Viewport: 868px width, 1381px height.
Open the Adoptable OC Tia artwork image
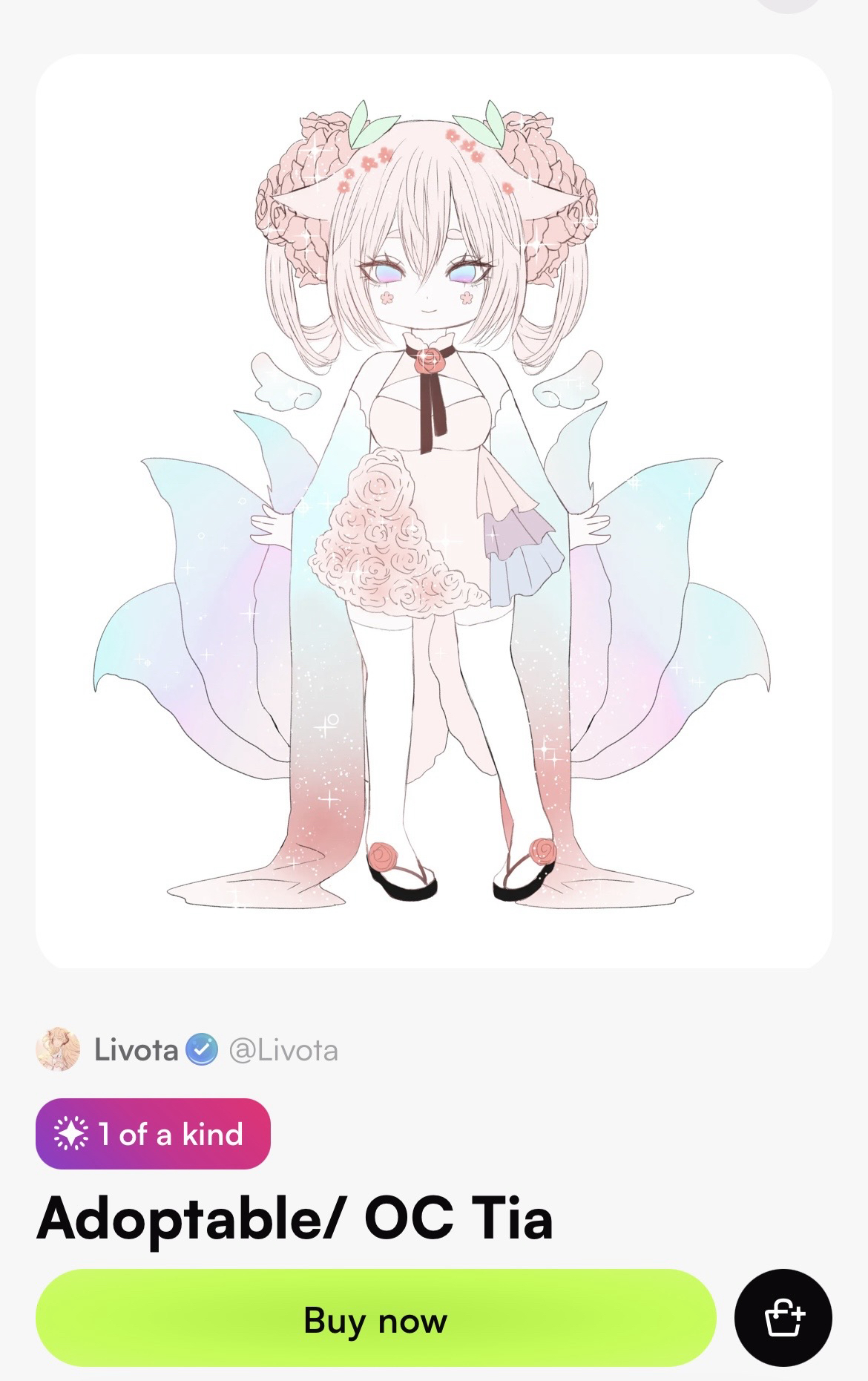coord(433,511)
